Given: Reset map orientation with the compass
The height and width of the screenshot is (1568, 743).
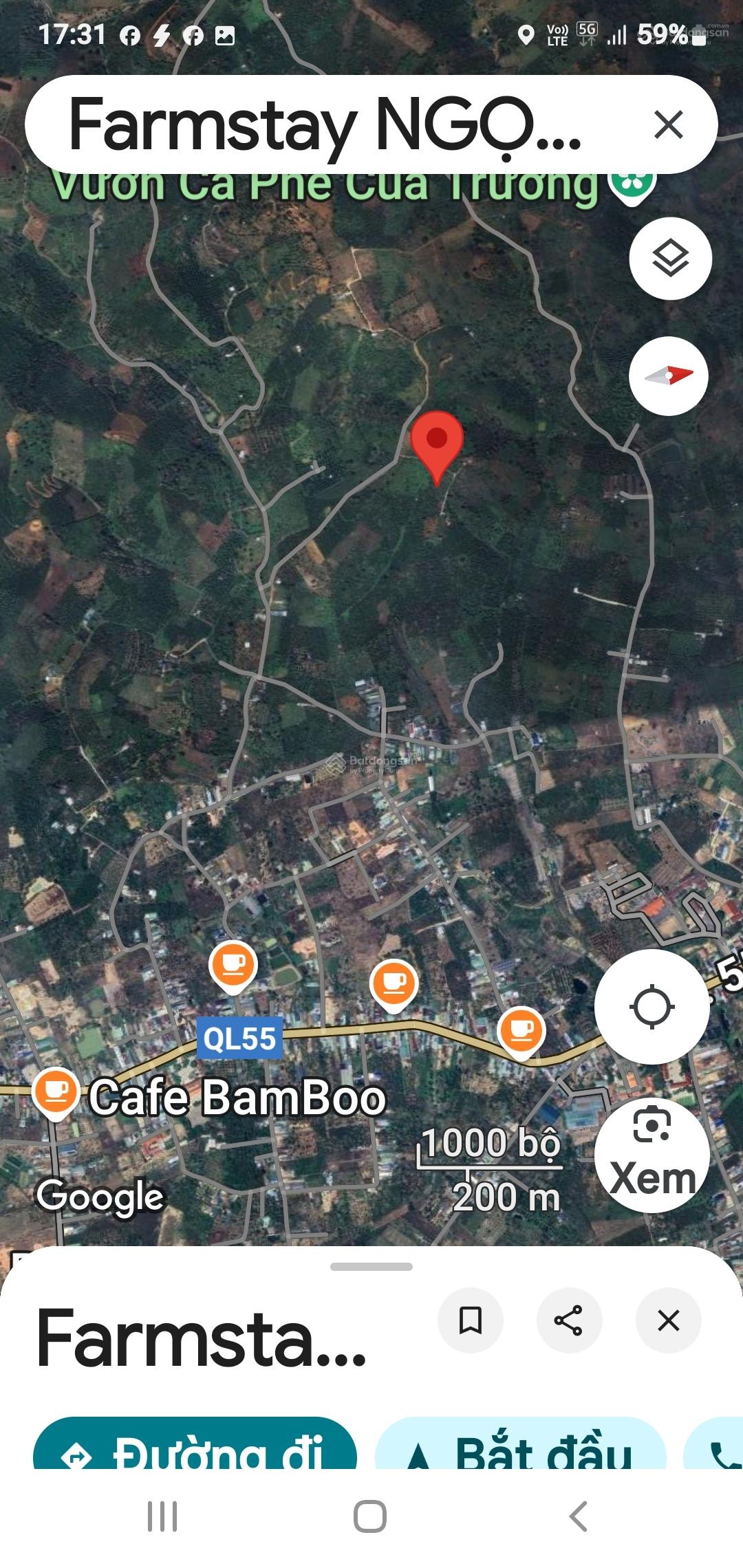Looking at the screenshot, I should pos(669,375).
